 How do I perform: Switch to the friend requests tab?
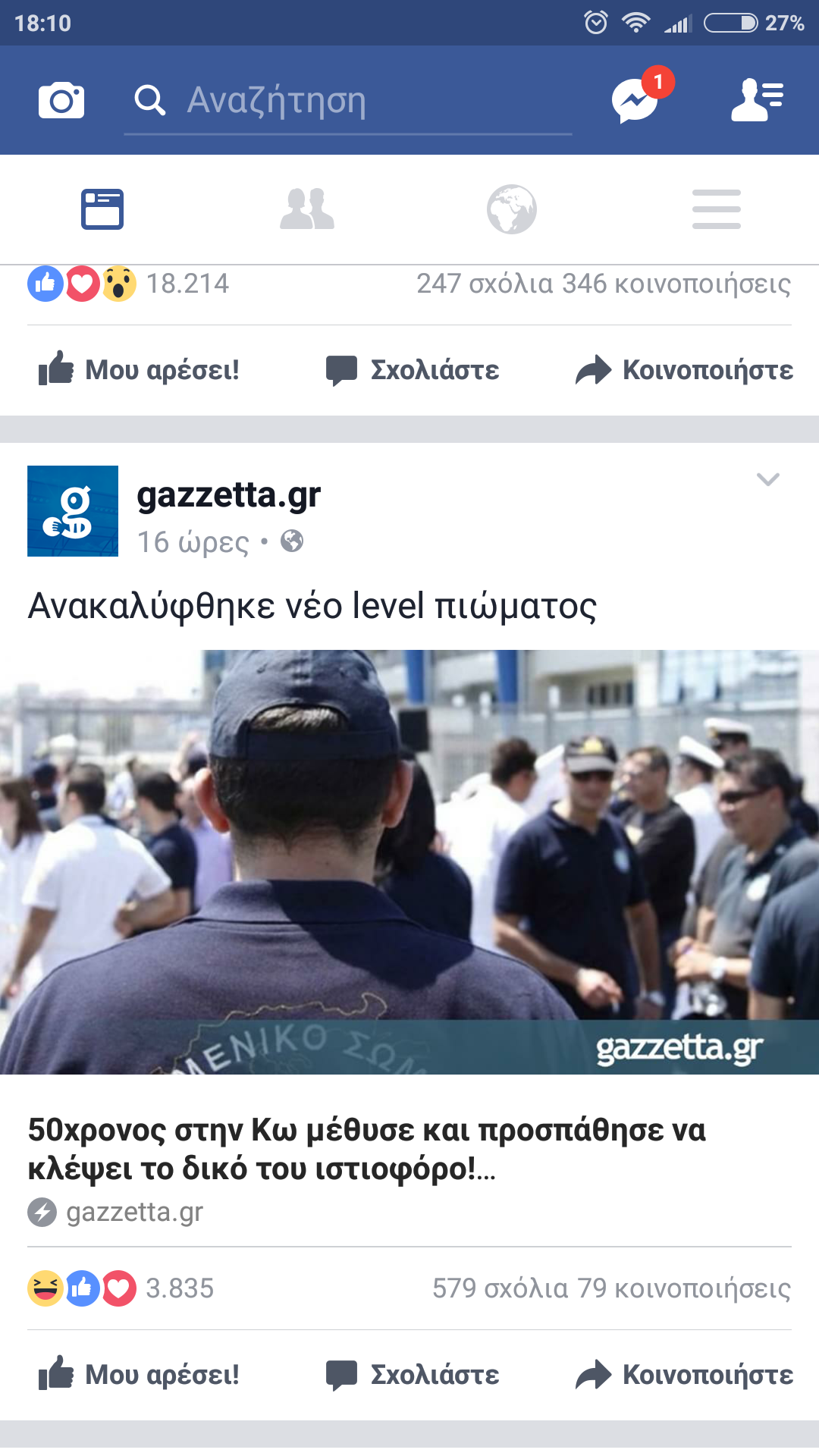pos(307,209)
